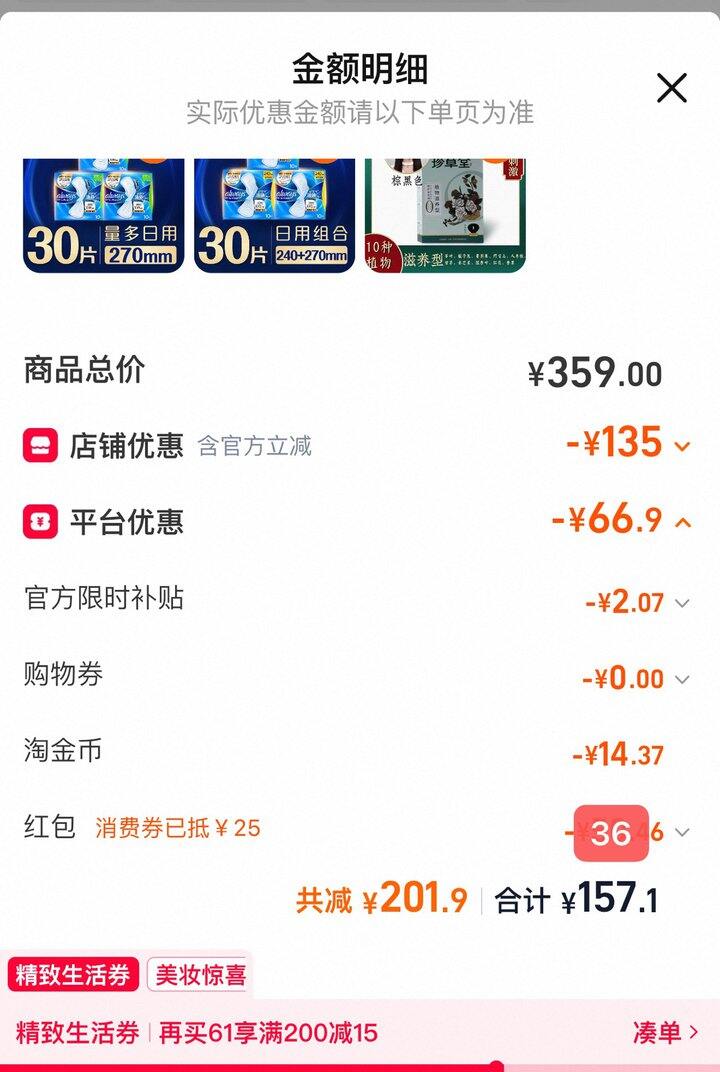This screenshot has height=1072, width=720.
Task: Expand the 店铺优惠 discount details
Action: click(x=682, y=446)
